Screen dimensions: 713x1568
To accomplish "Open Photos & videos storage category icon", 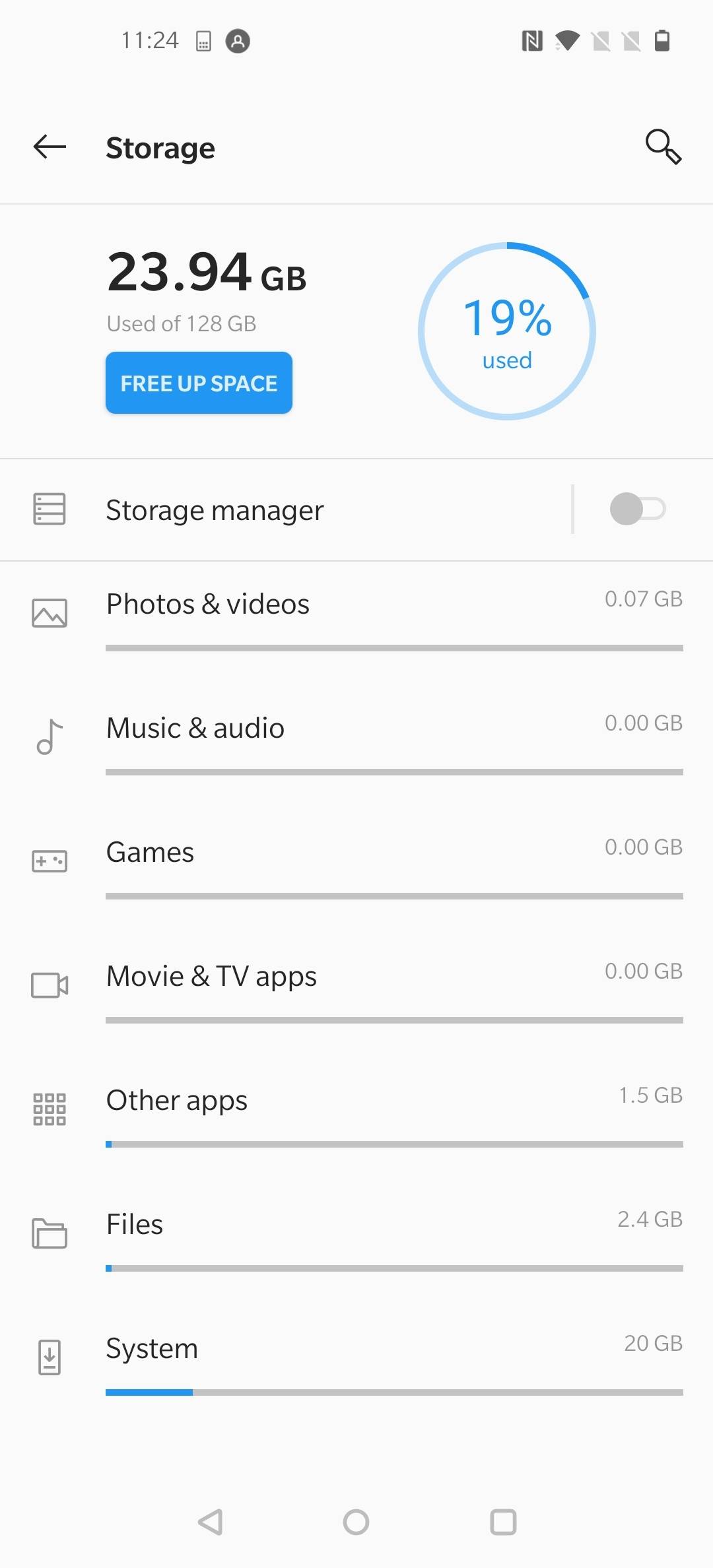I will (50, 612).
